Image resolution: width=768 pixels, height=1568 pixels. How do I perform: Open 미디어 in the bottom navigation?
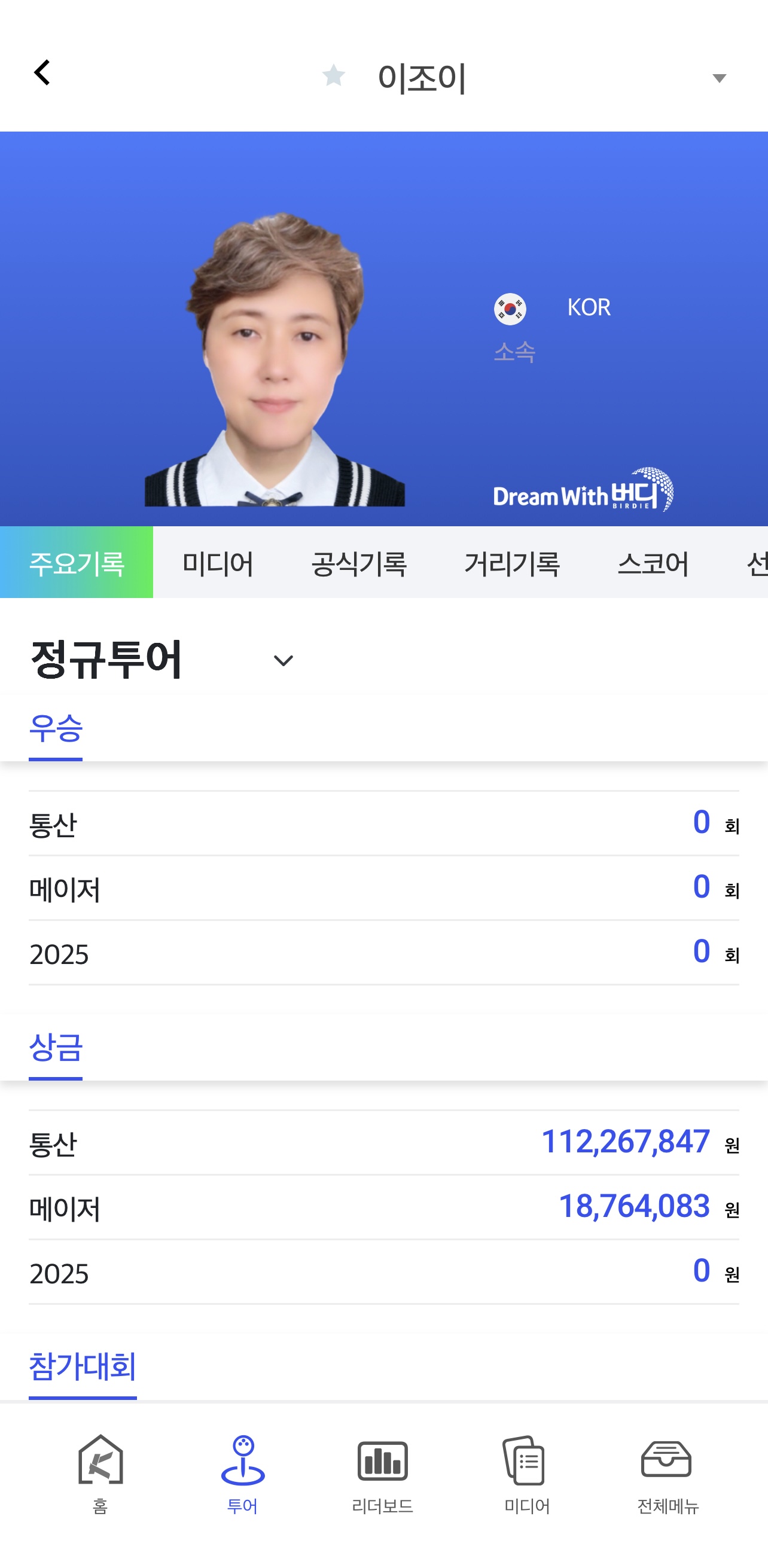coord(527,1474)
